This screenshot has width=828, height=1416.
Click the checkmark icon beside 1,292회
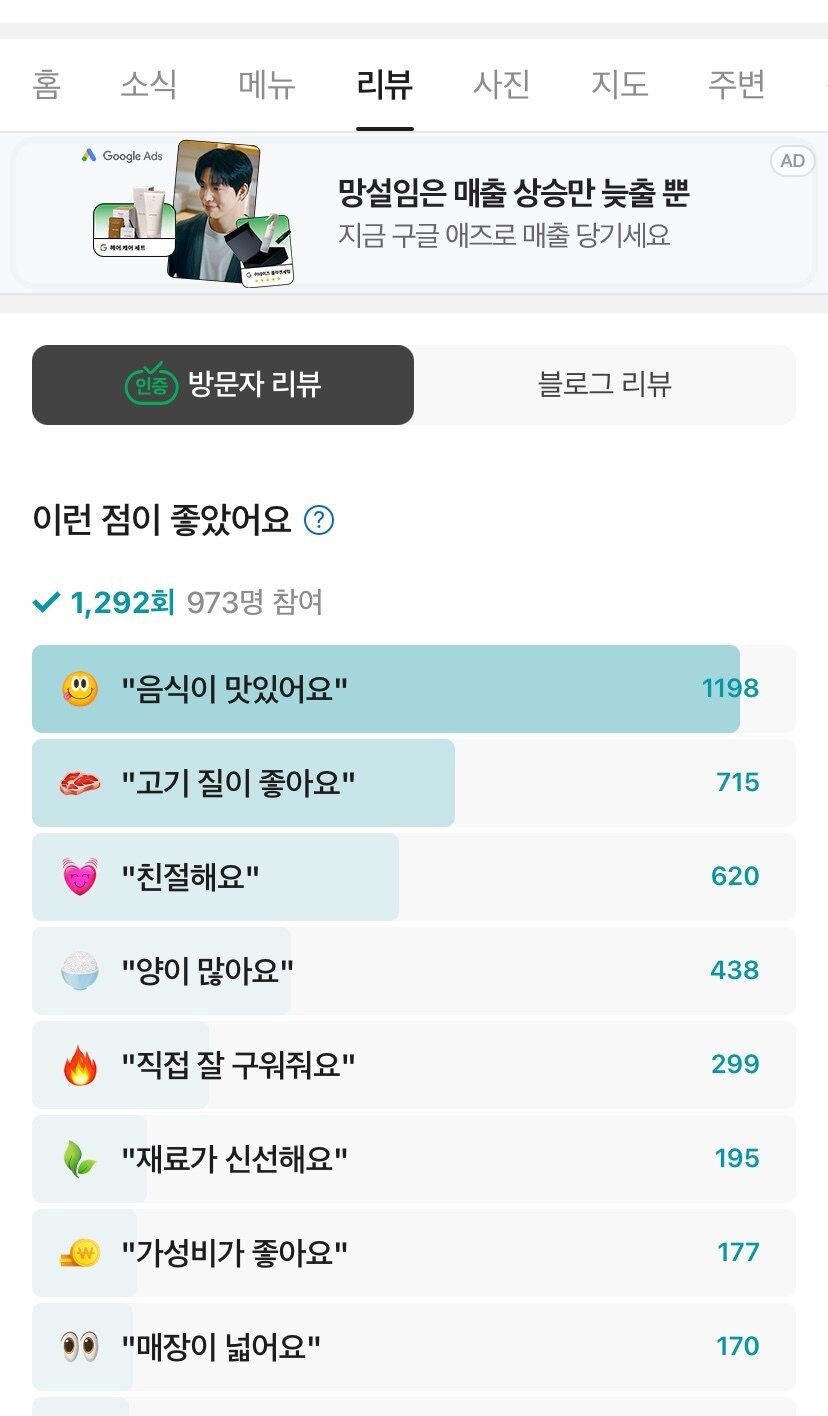click(47, 601)
